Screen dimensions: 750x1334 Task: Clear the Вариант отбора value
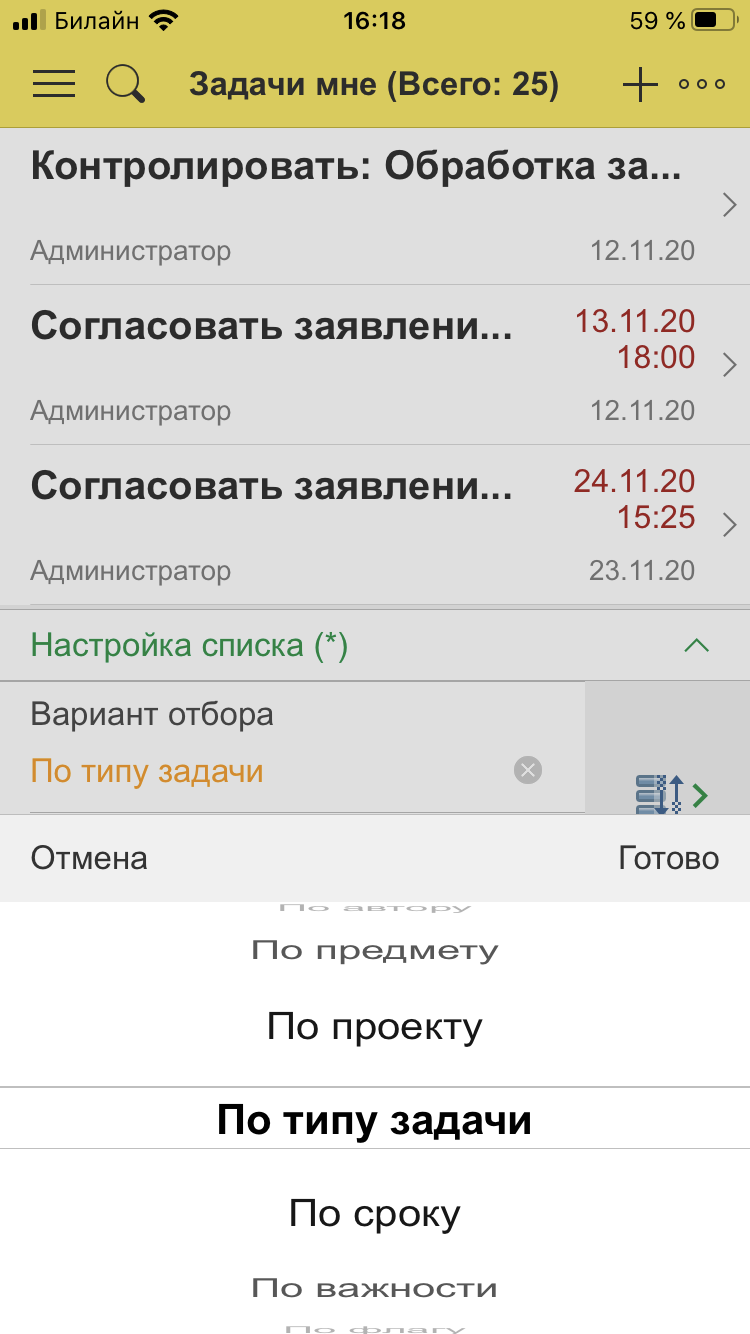pos(528,770)
